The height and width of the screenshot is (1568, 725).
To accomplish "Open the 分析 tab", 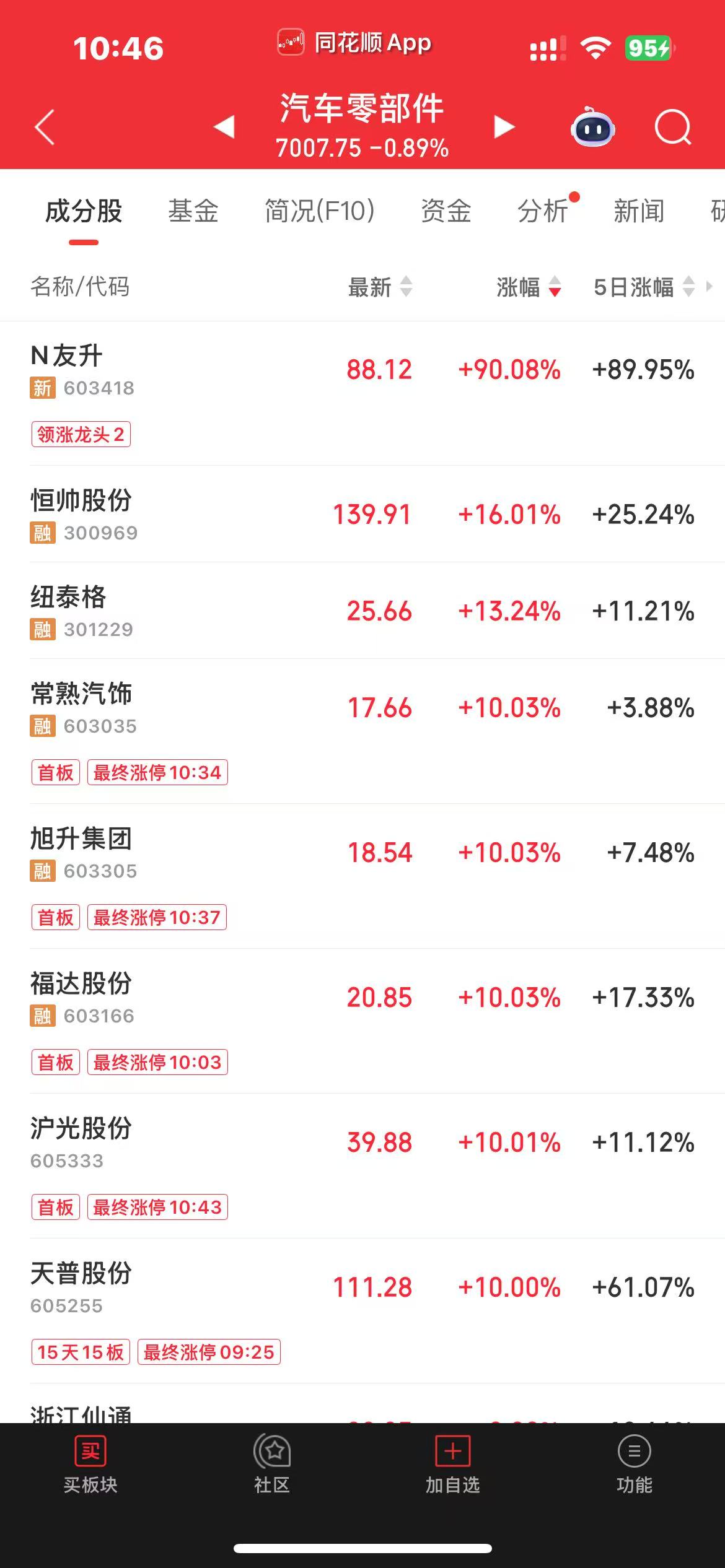I will coord(543,211).
